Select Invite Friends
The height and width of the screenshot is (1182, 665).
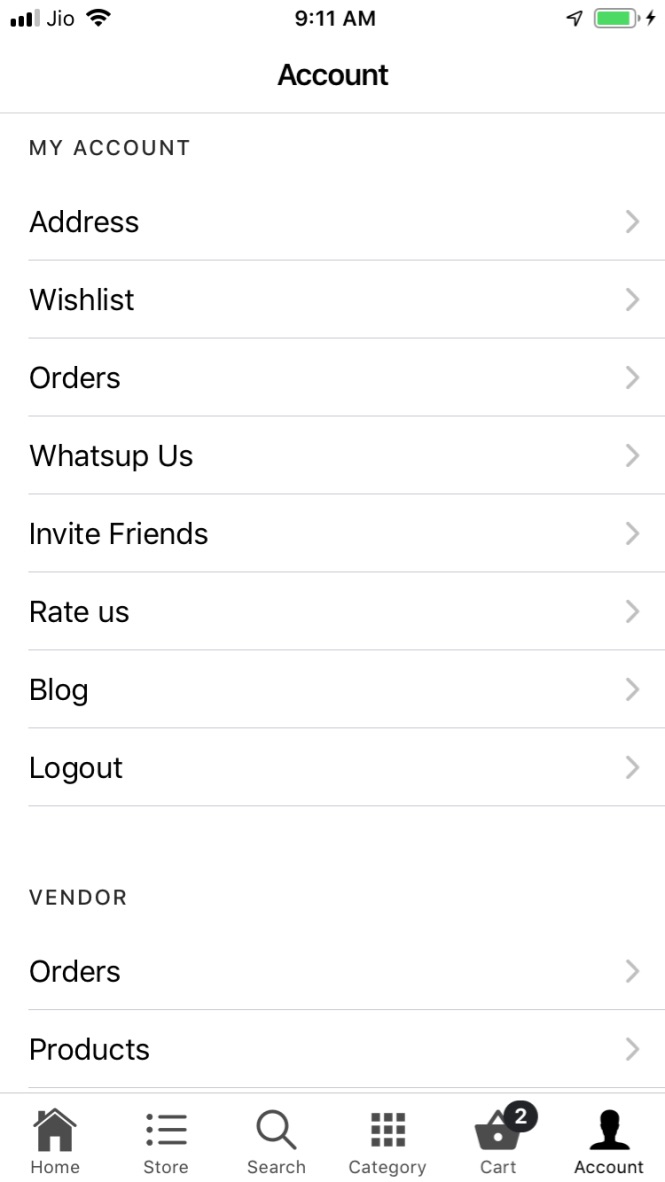coord(332,534)
